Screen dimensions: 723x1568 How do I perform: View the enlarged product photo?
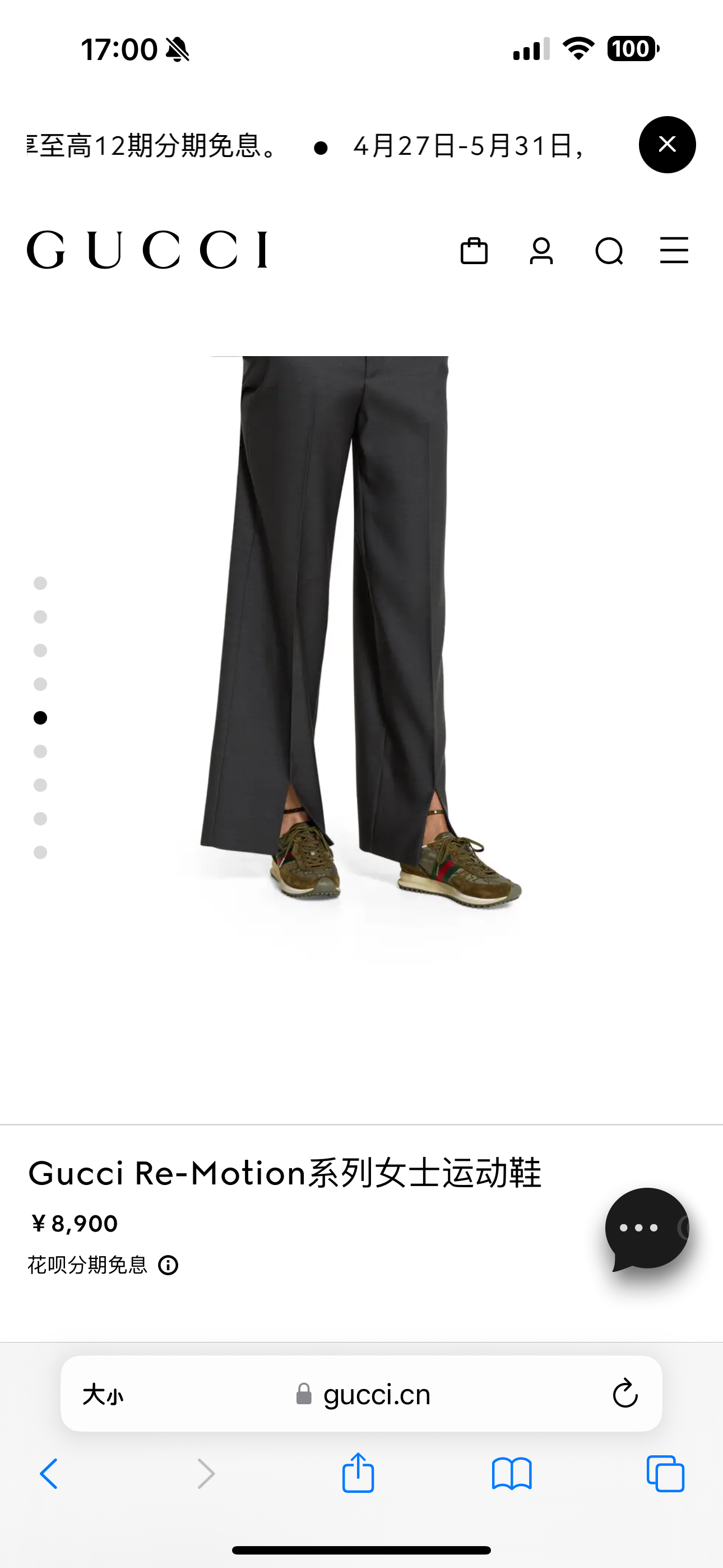[x=361, y=633]
